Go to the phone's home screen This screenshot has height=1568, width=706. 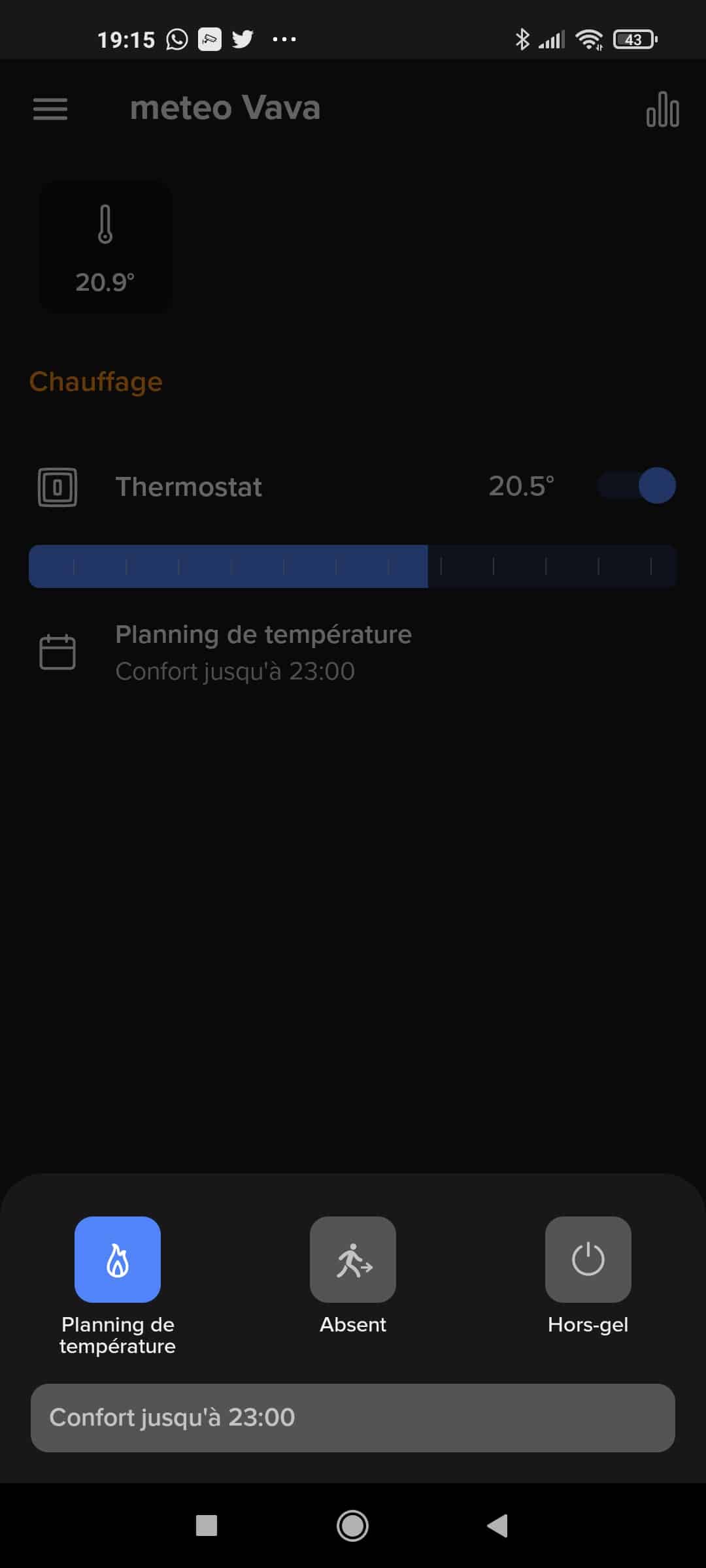pos(352,1526)
